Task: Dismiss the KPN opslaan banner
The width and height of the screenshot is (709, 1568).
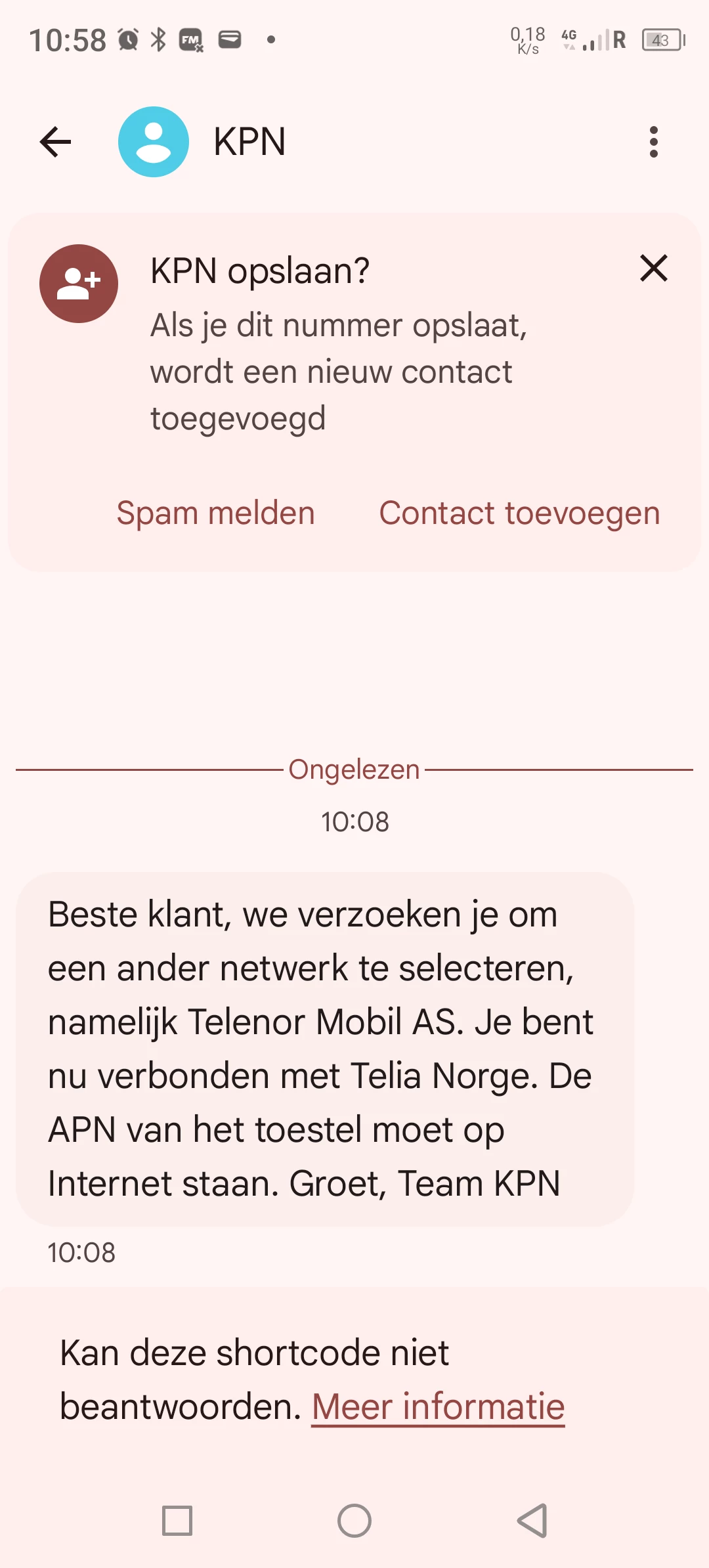Action: tap(653, 269)
